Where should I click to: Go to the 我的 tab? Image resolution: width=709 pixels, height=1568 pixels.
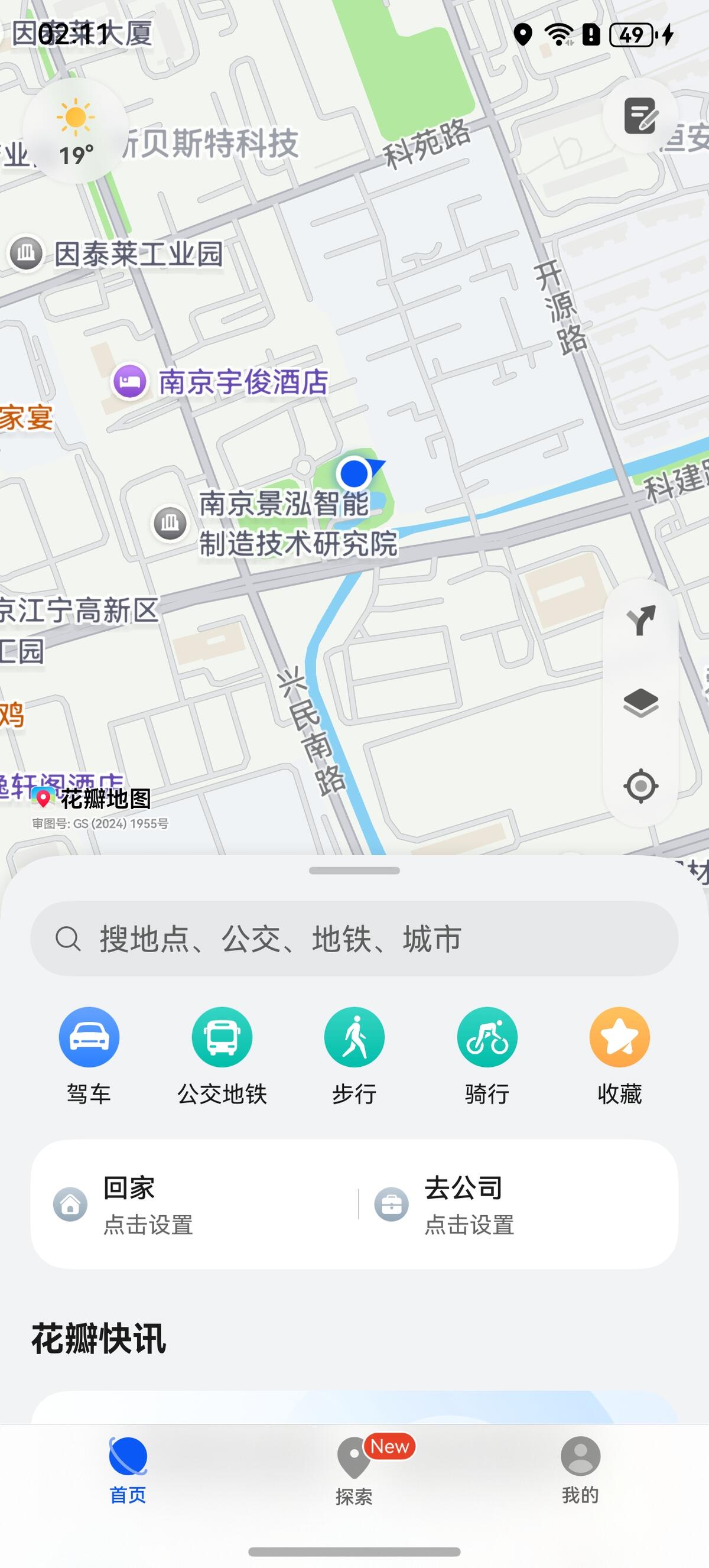tap(580, 1468)
